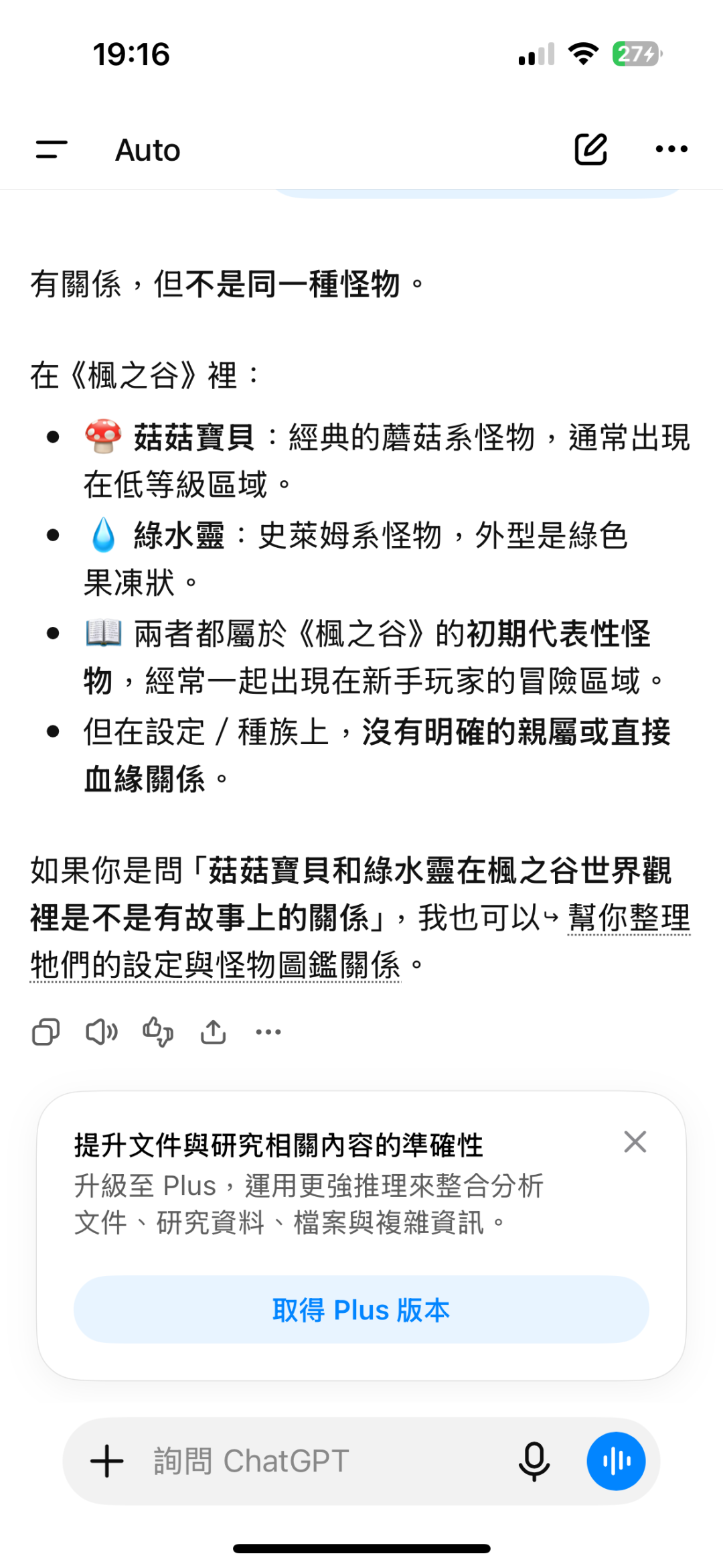Open more actions under the response

(268, 1032)
